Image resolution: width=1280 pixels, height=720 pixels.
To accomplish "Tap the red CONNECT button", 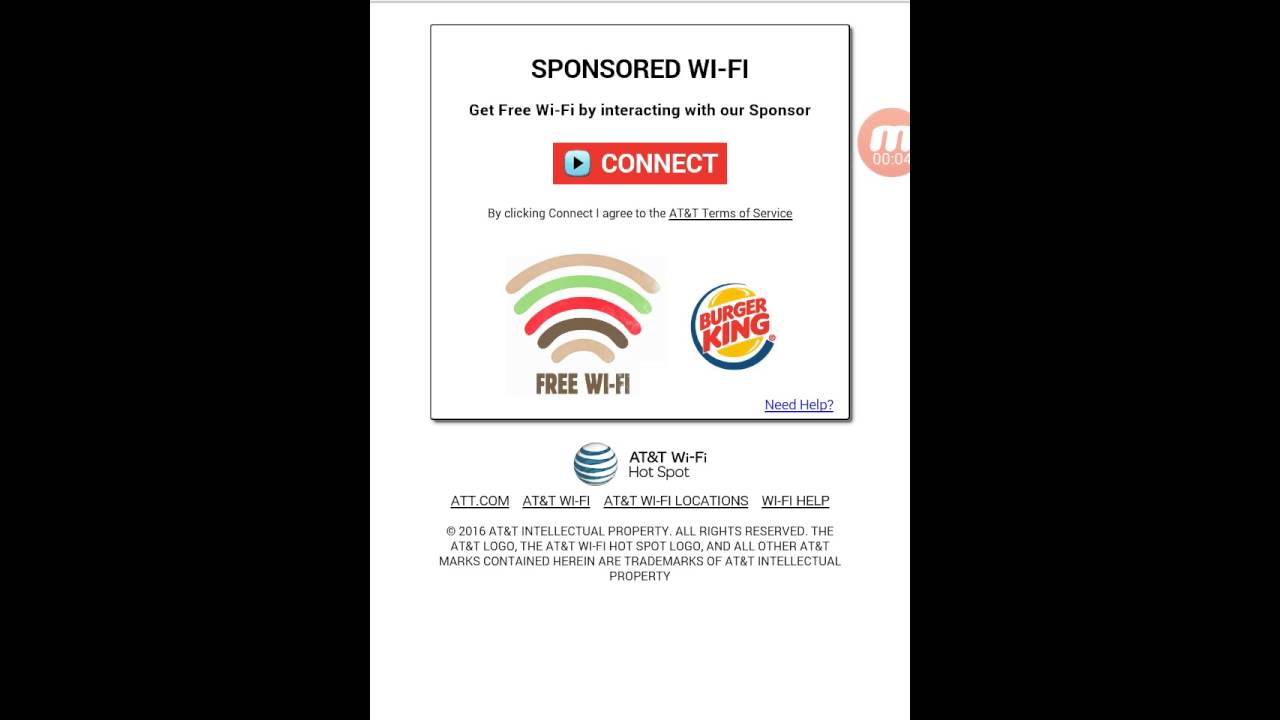I will 640,163.
